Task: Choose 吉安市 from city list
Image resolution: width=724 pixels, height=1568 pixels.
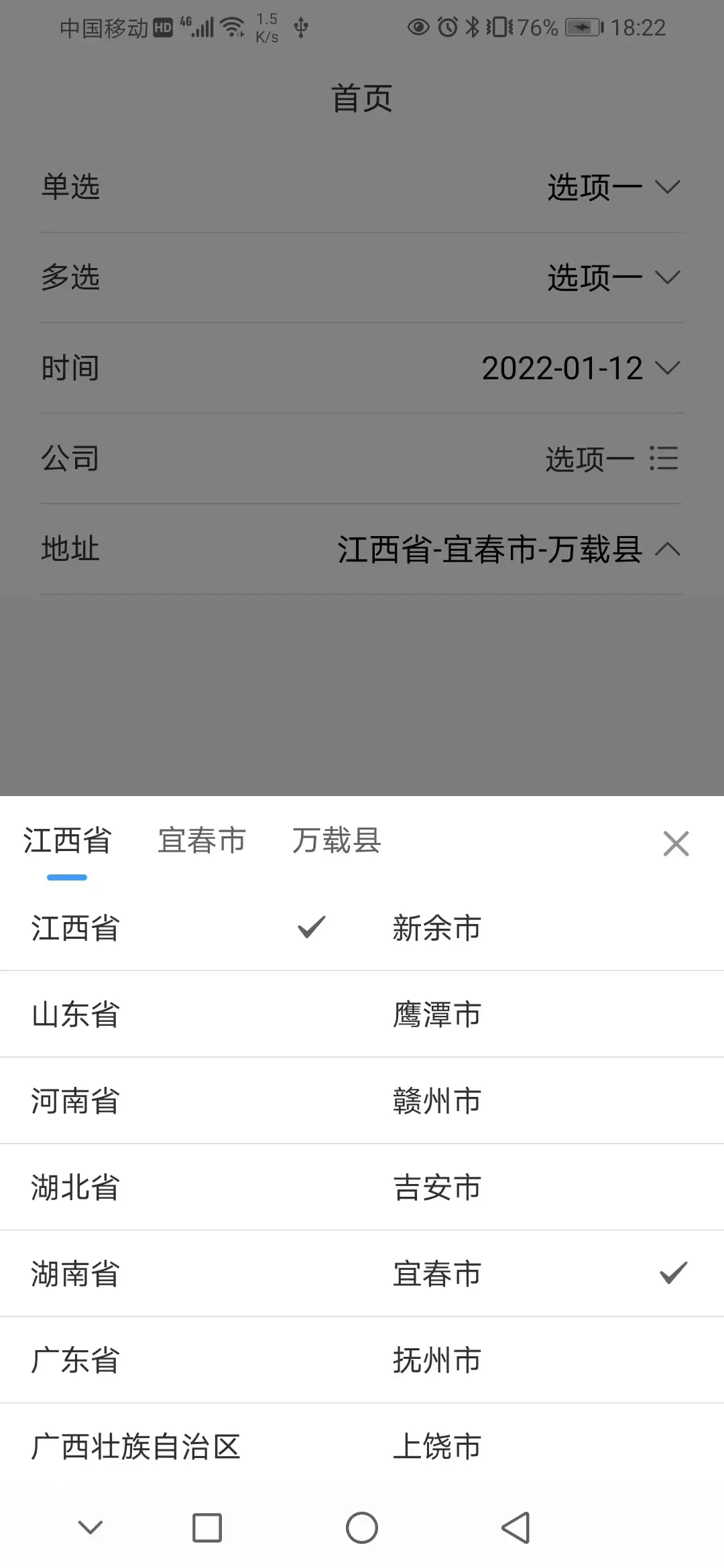Action: (543, 1187)
